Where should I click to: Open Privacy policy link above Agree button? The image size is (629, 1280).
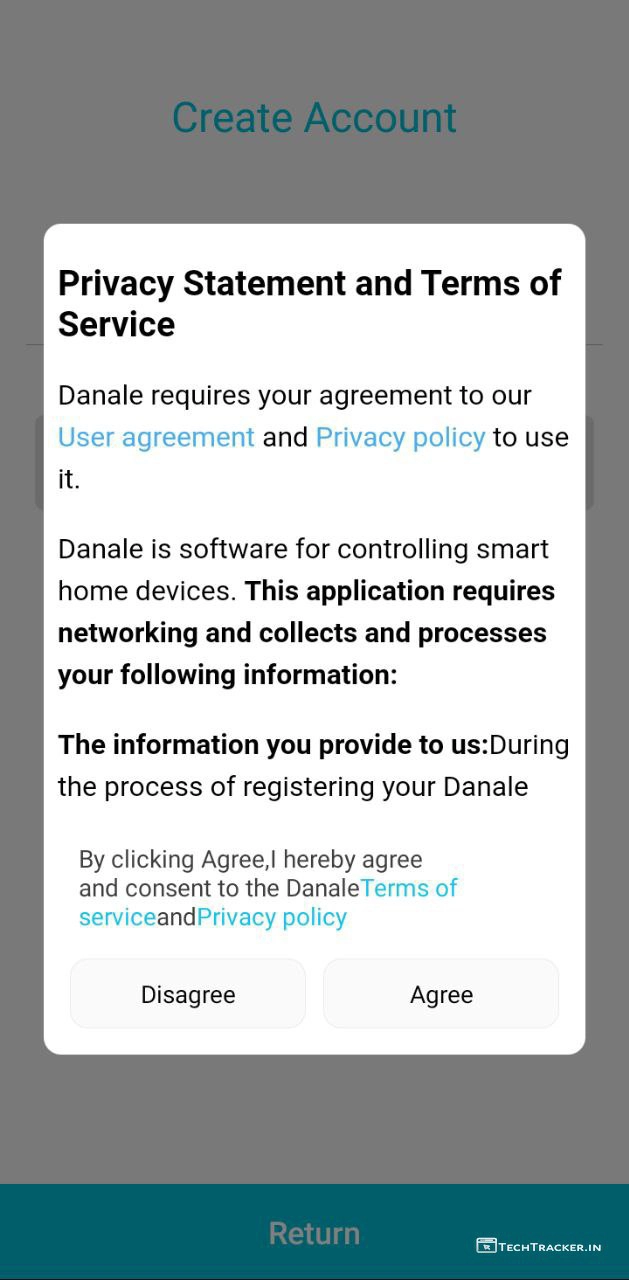(272, 917)
